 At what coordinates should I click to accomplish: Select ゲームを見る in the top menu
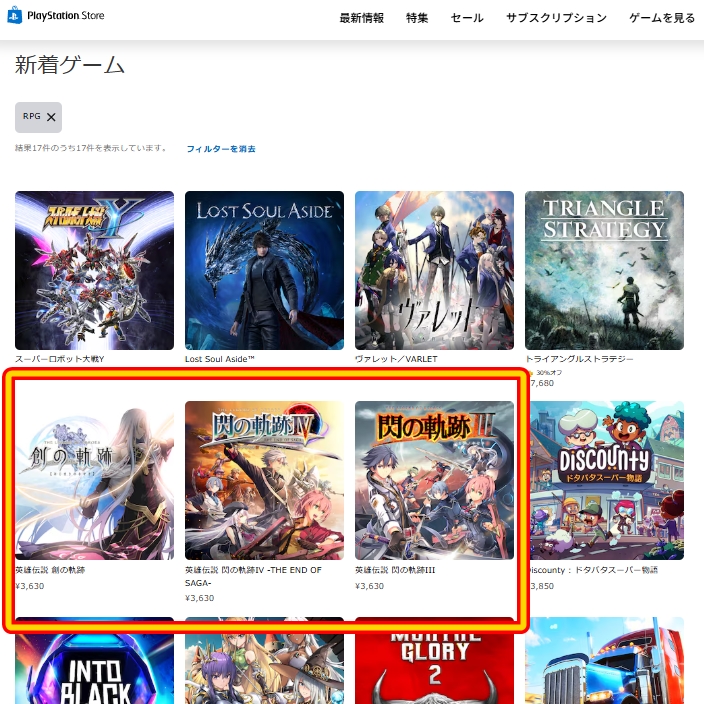click(662, 18)
